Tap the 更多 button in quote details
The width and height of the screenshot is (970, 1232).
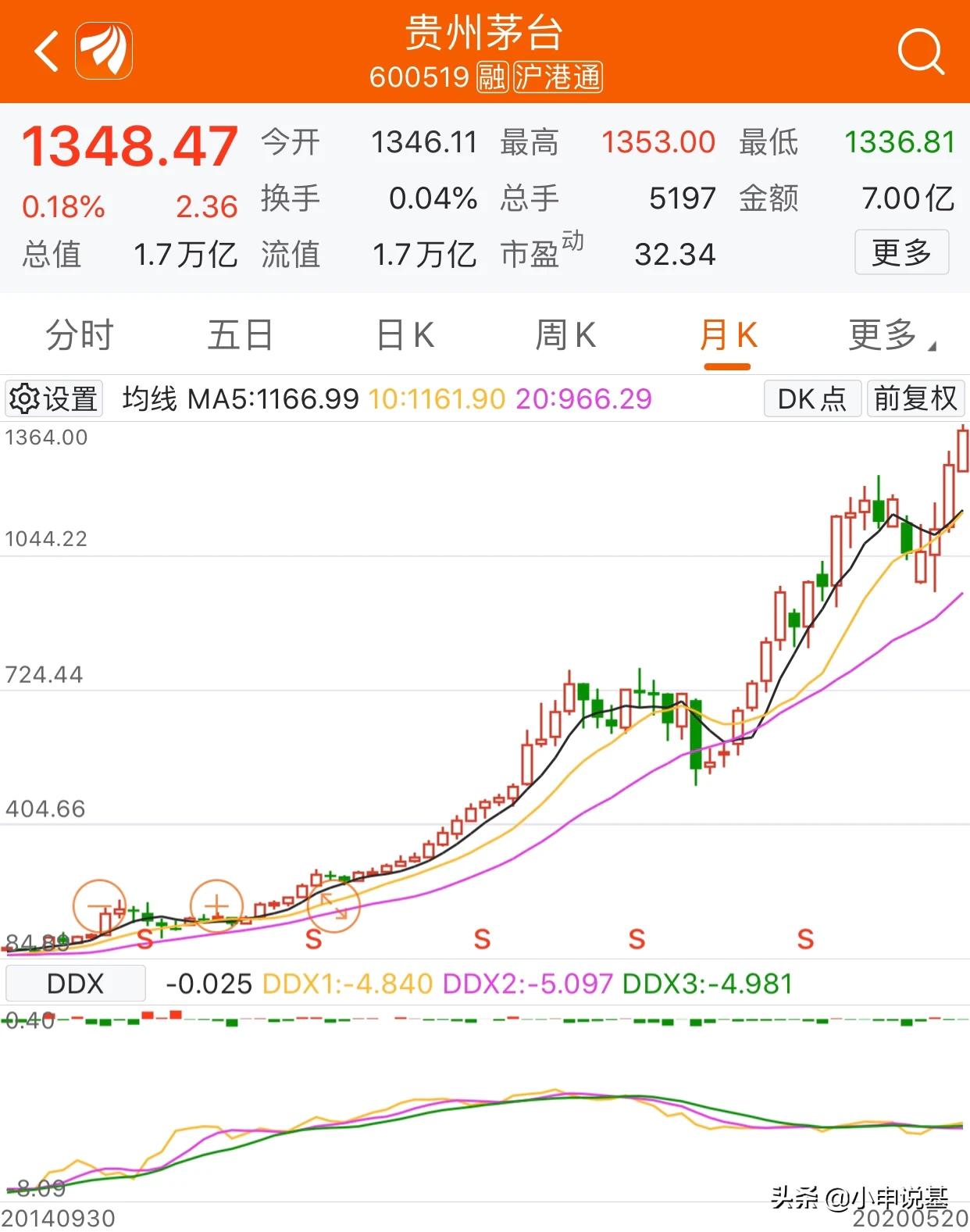901,252
